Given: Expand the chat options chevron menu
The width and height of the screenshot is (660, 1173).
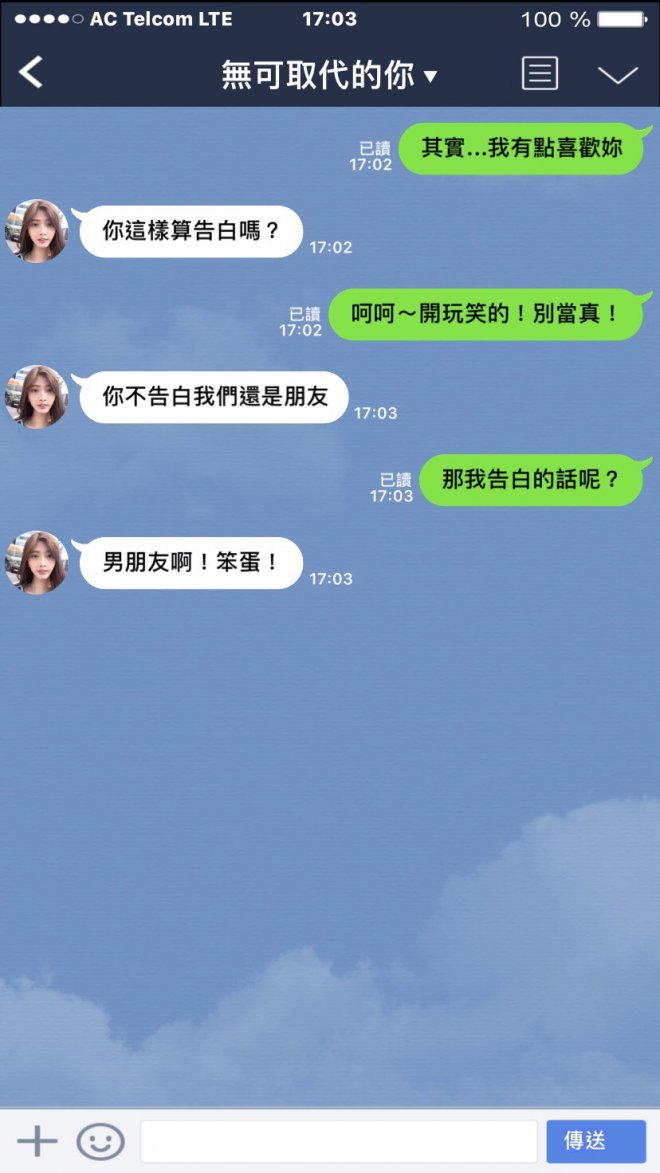Looking at the screenshot, I should (x=617, y=75).
